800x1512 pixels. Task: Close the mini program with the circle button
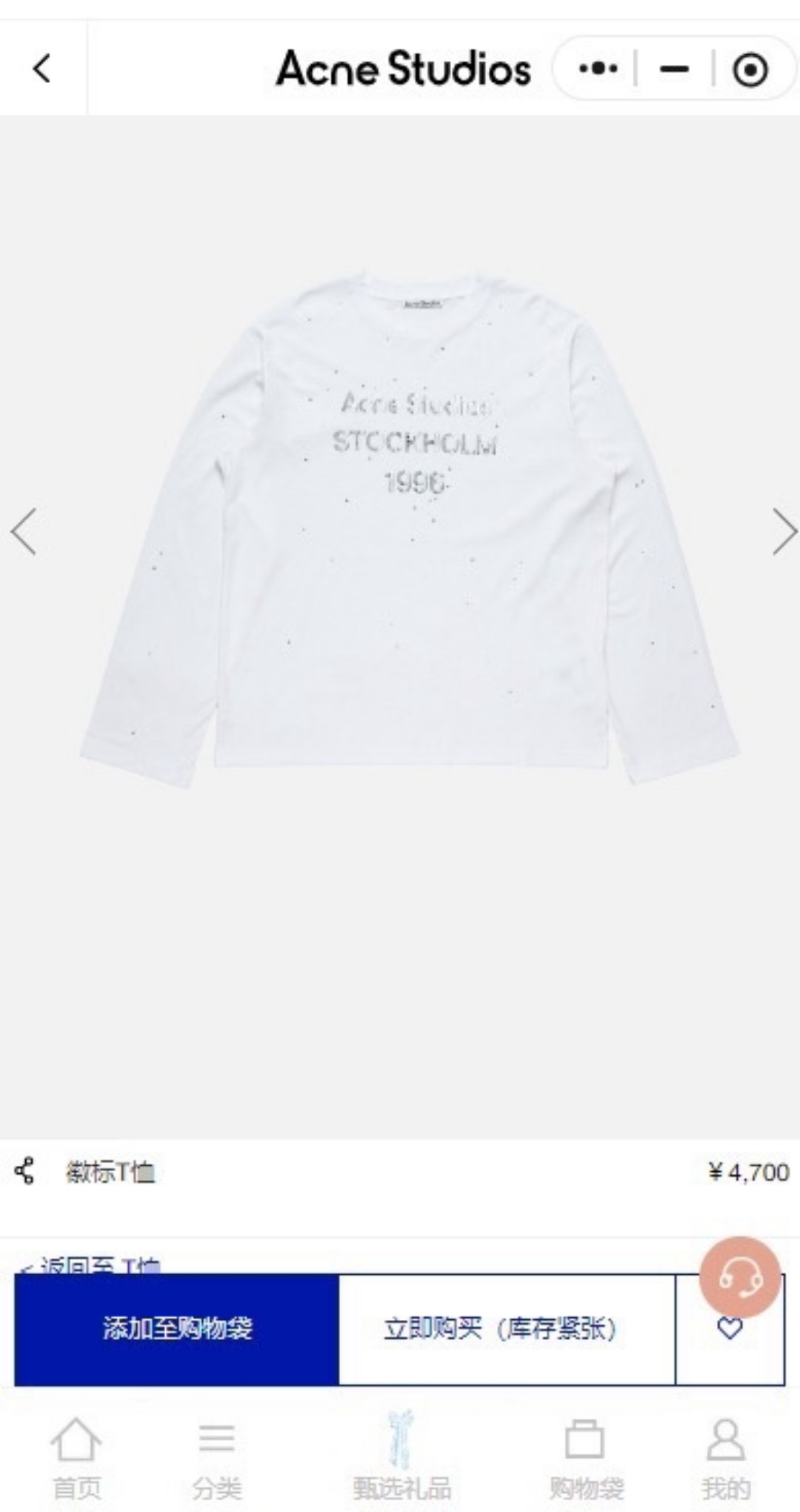750,70
